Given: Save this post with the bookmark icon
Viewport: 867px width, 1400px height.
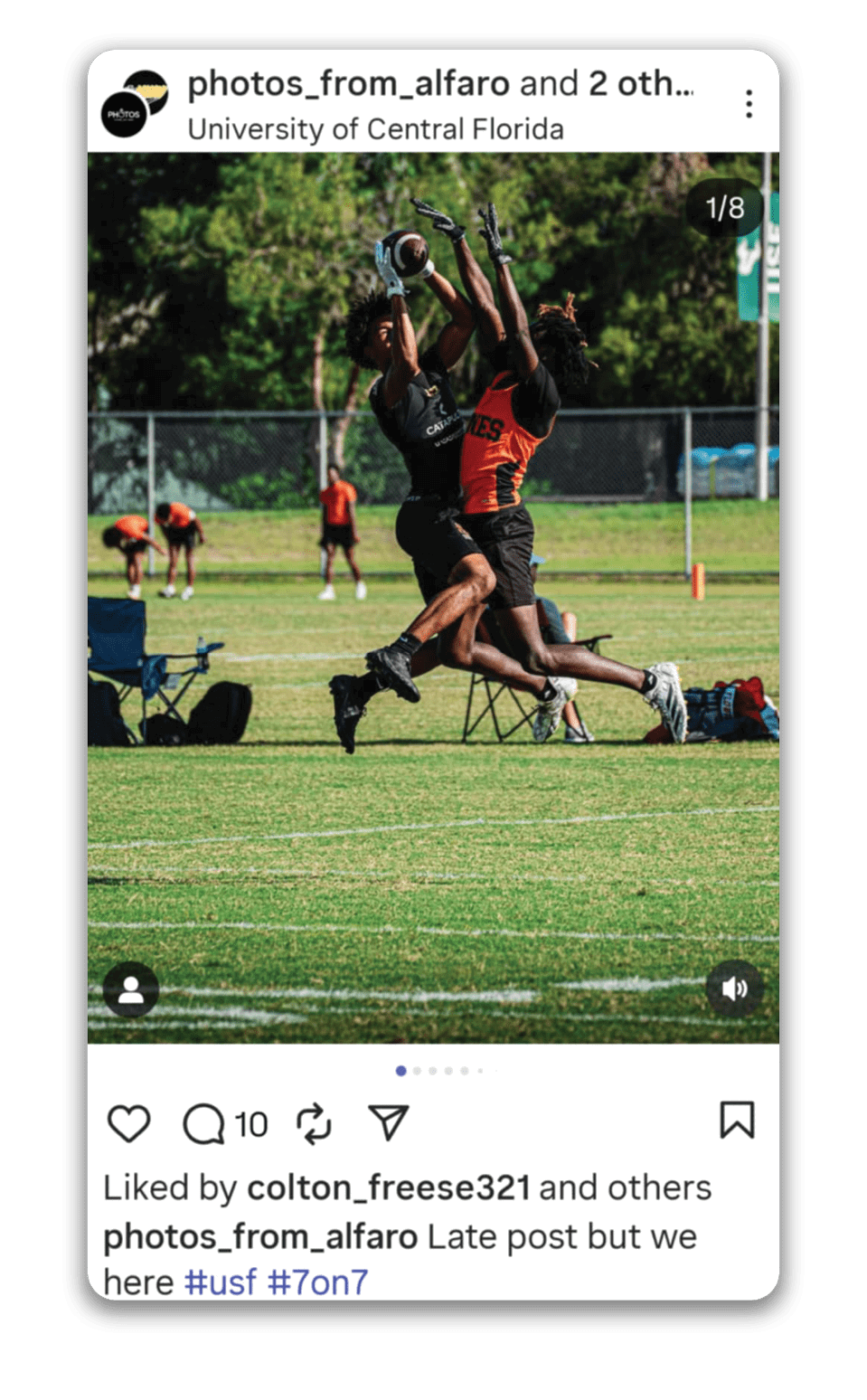Looking at the screenshot, I should coord(737,1120).
